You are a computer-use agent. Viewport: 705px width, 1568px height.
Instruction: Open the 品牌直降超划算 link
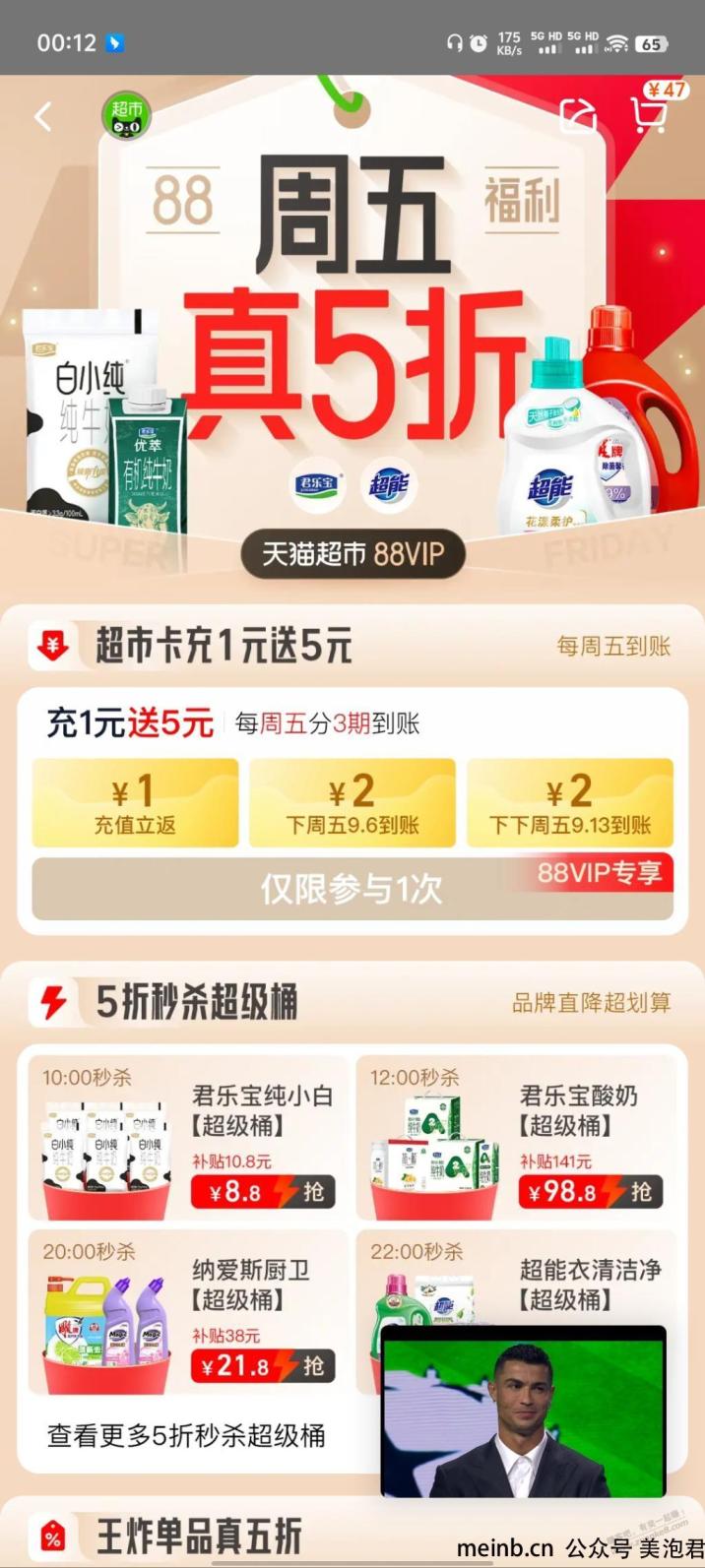pos(591,1003)
